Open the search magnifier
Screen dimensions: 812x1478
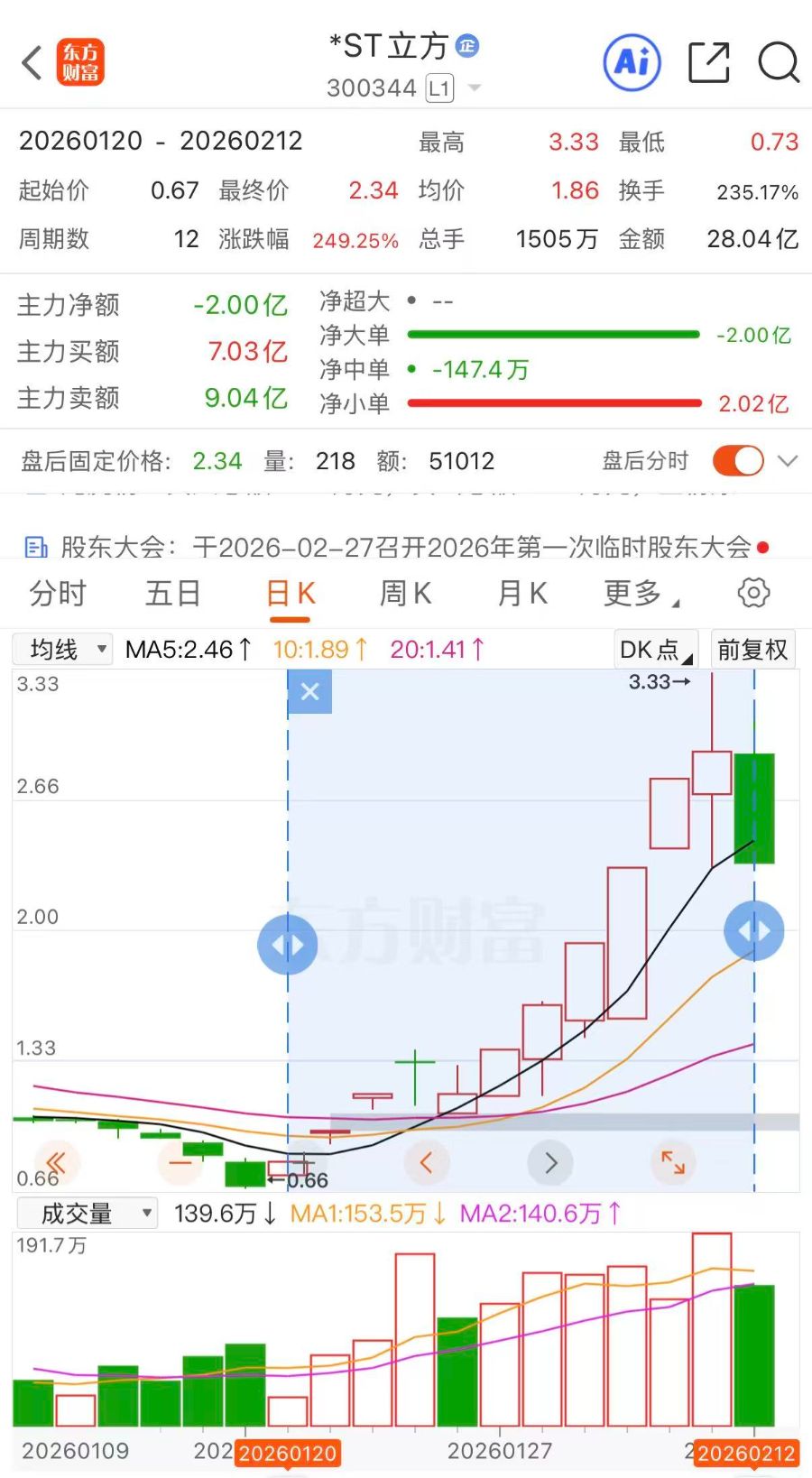click(x=778, y=62)
